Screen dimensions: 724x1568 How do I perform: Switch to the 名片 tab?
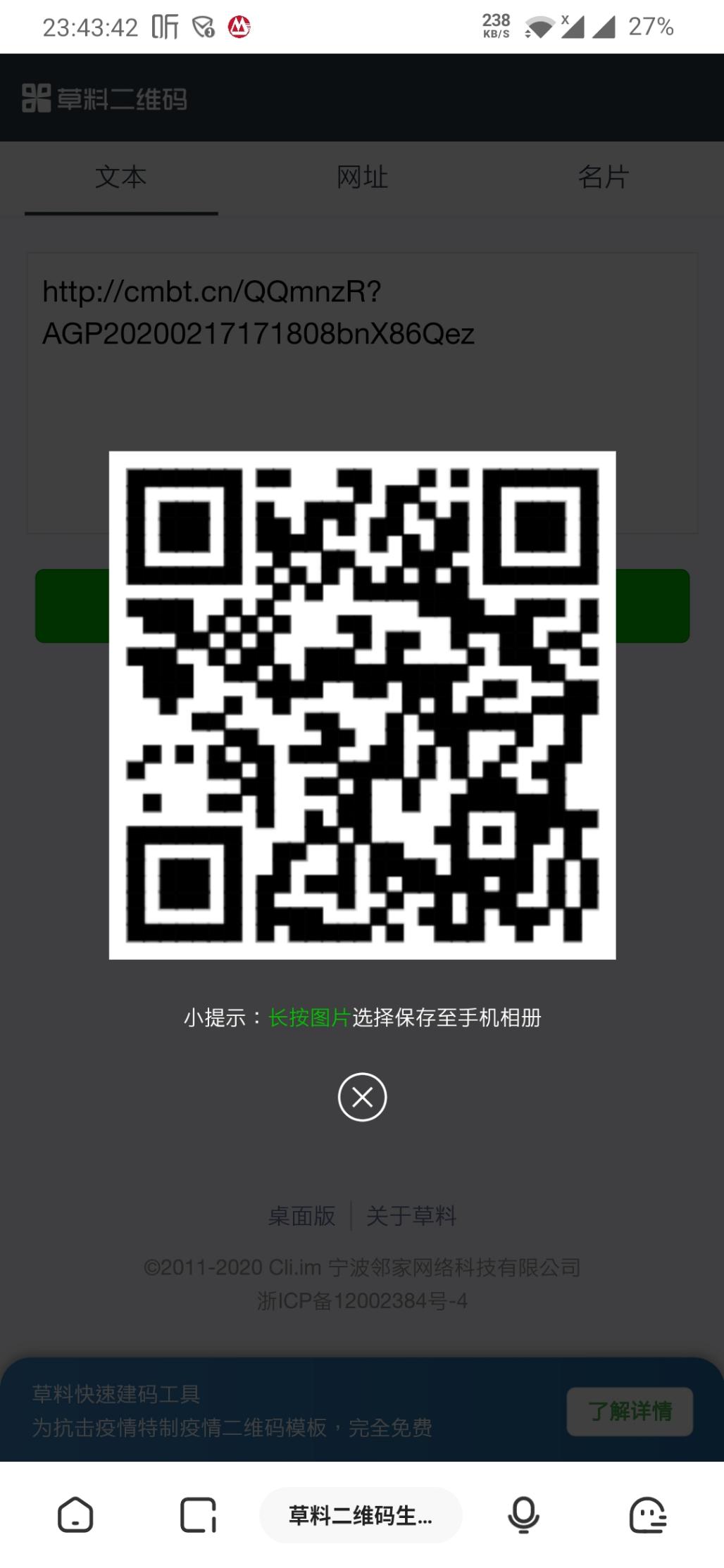tap(603, 177)
